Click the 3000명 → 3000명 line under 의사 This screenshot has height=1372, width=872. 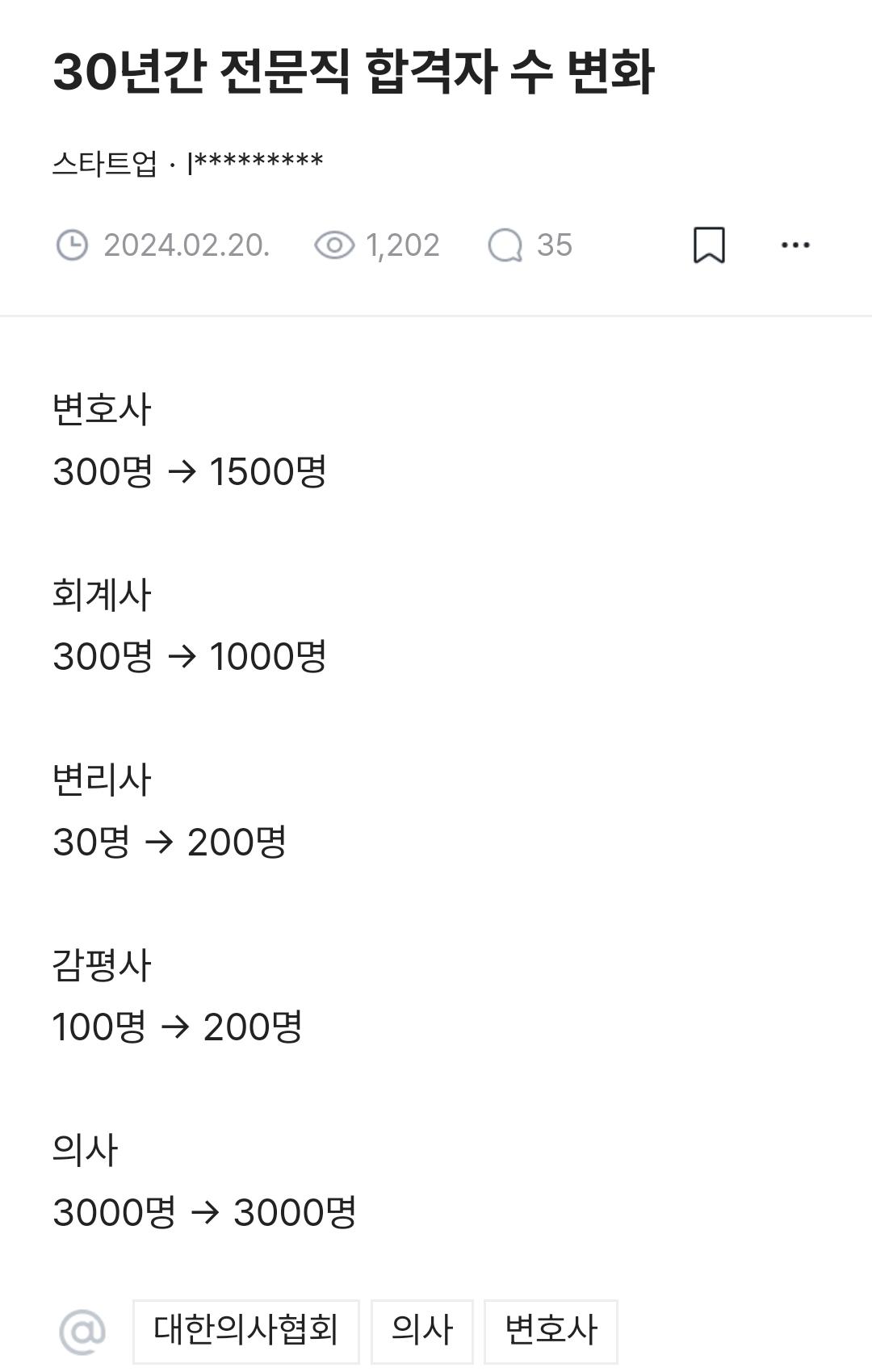coord(206,1209)
